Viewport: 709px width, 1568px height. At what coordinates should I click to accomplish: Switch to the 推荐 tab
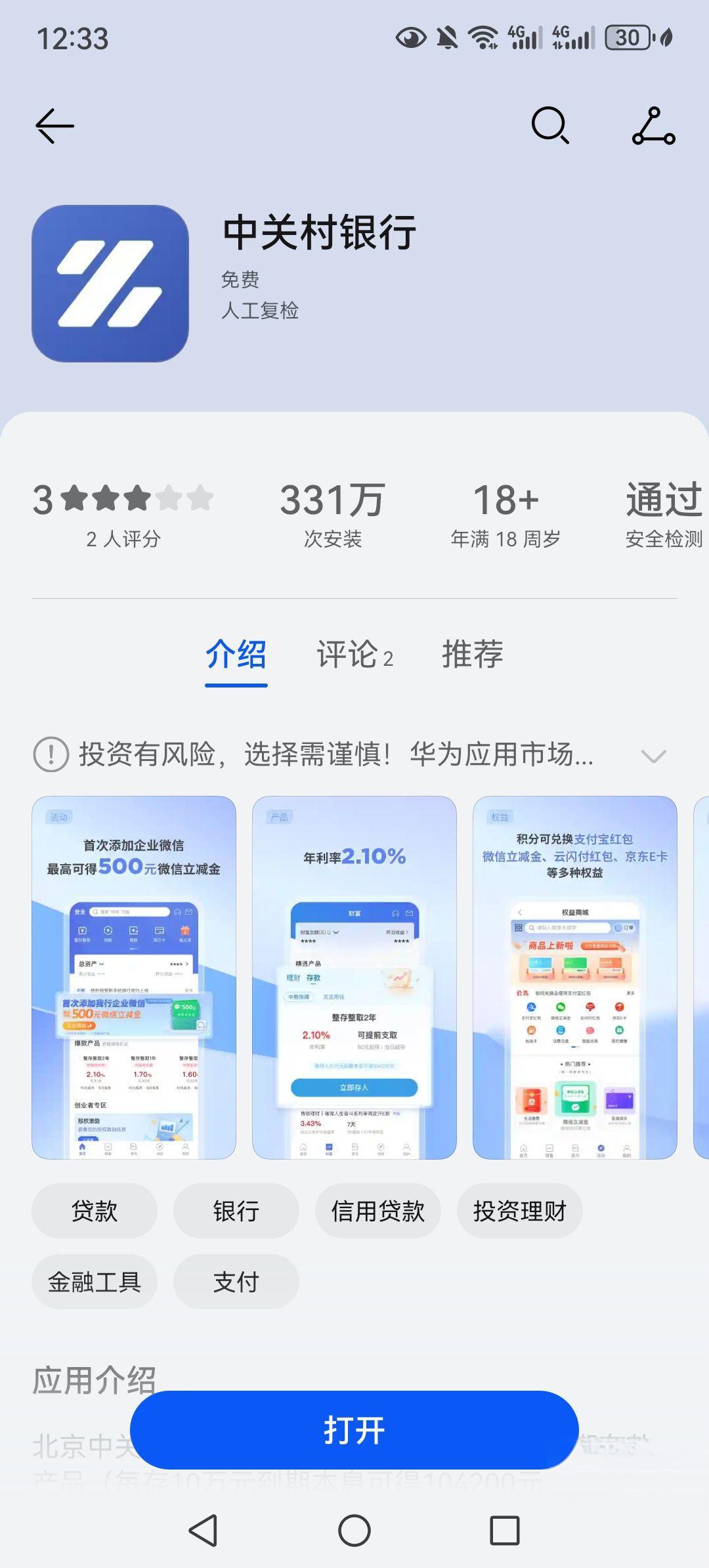click(x=472, y=655)
